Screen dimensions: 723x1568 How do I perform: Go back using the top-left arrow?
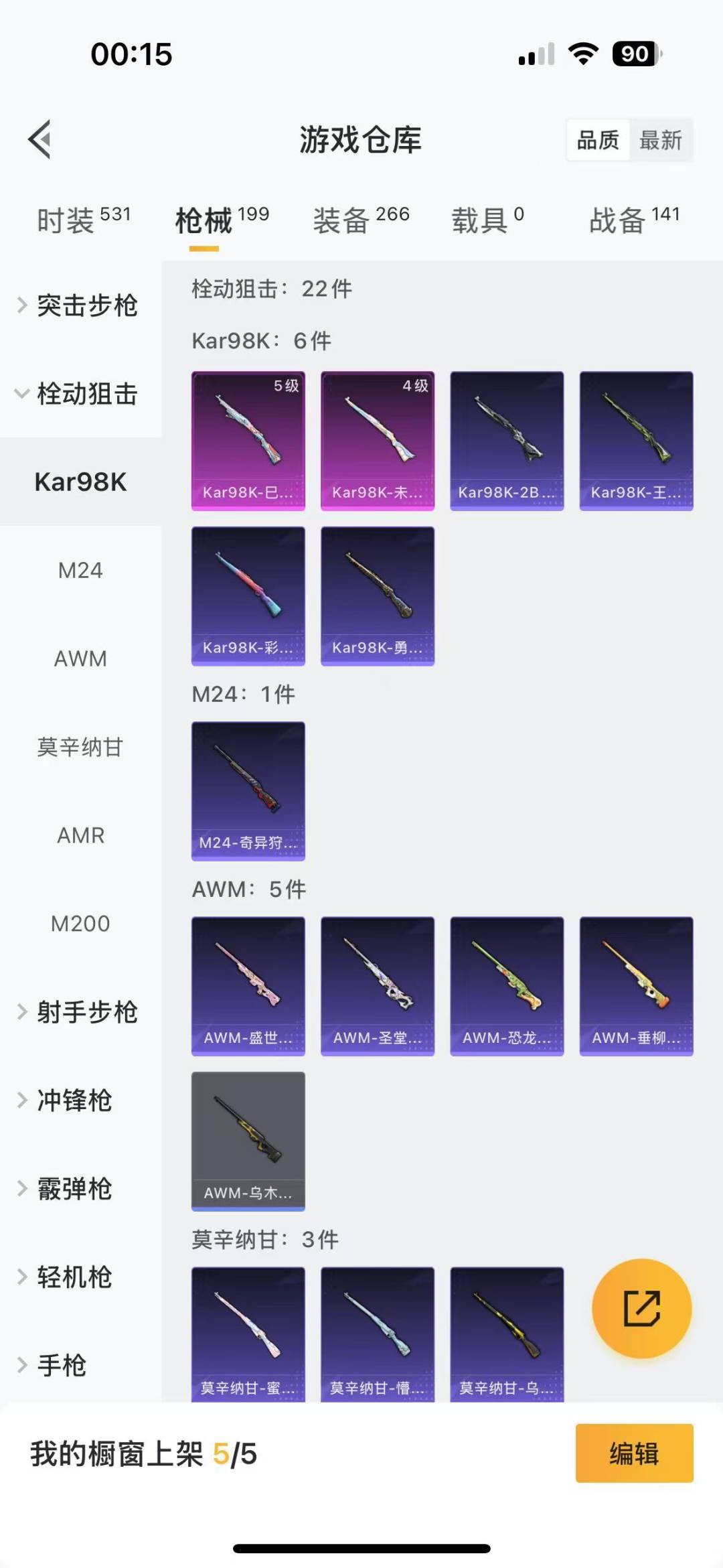[x=40, y=139]
